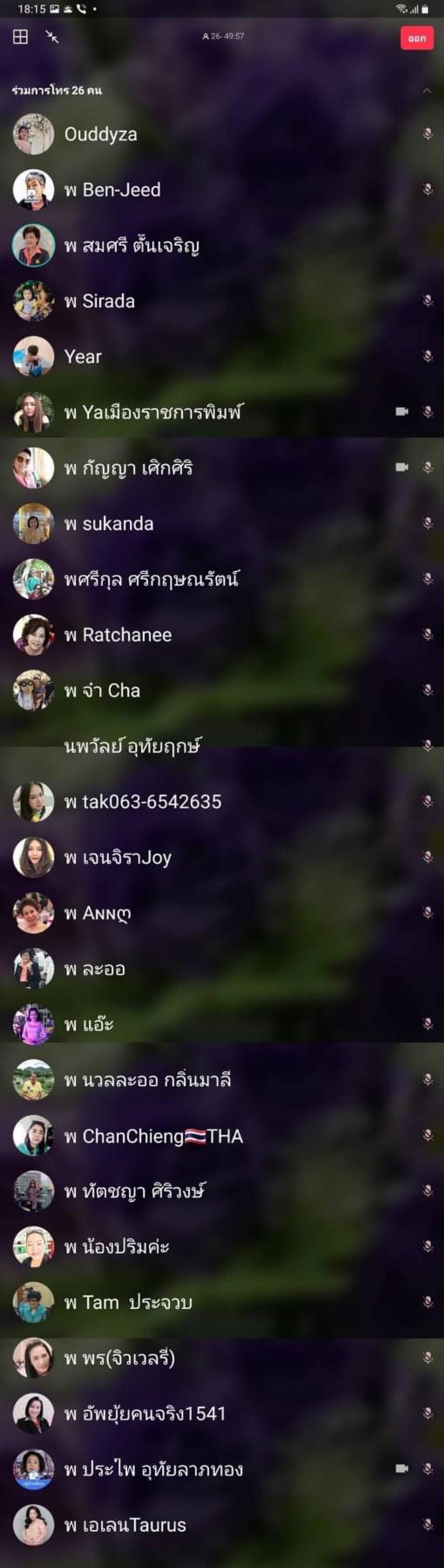Screen dimensions: 444x1568
Task: Open participant พ Yaเมืองราชการพิมพ์
Action: coord(152,413)
